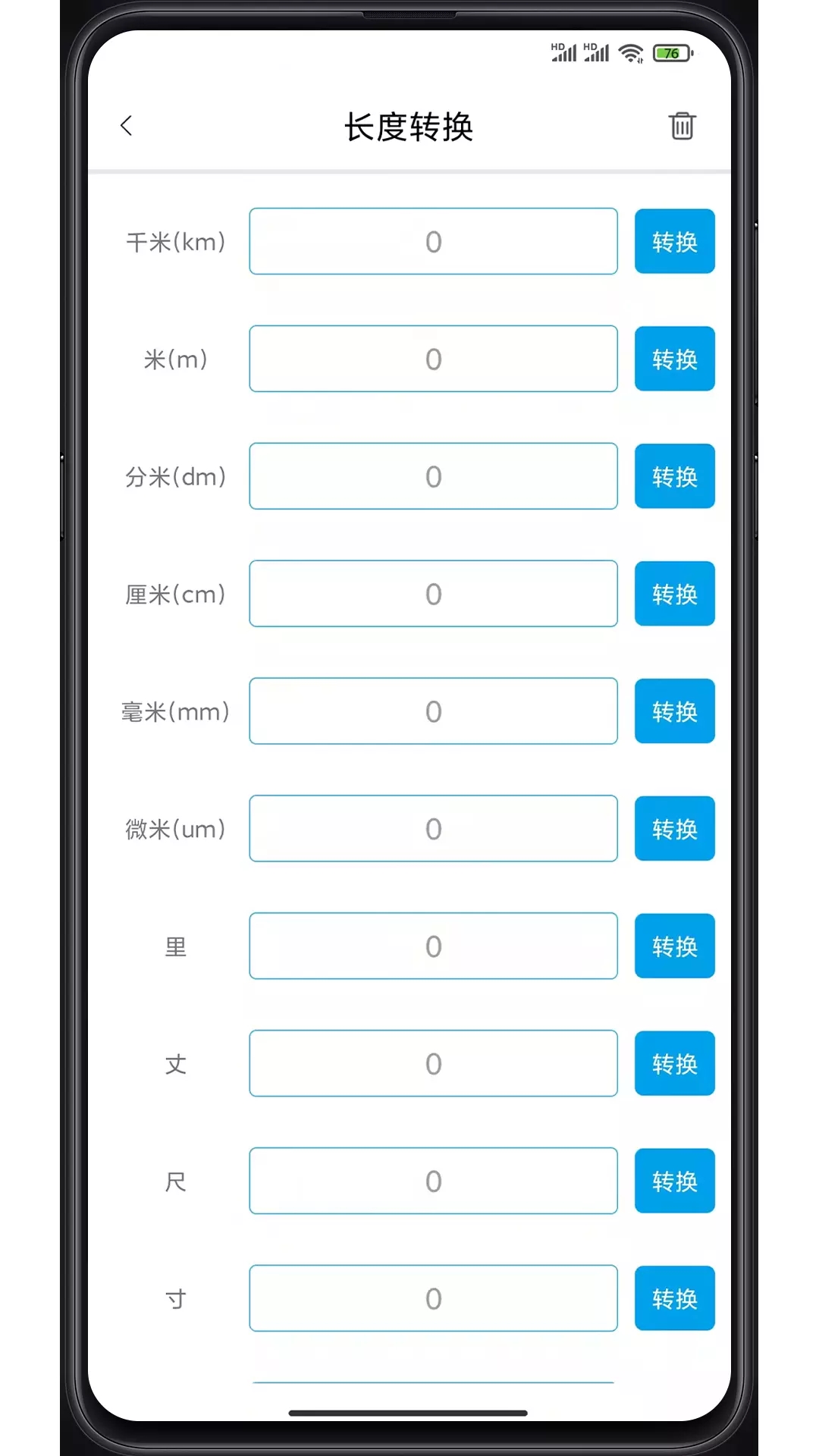This screenshot has width=819, height=1456.
Task: Enter the 厘米(cm) input field
Action: (x=433, y=594)
